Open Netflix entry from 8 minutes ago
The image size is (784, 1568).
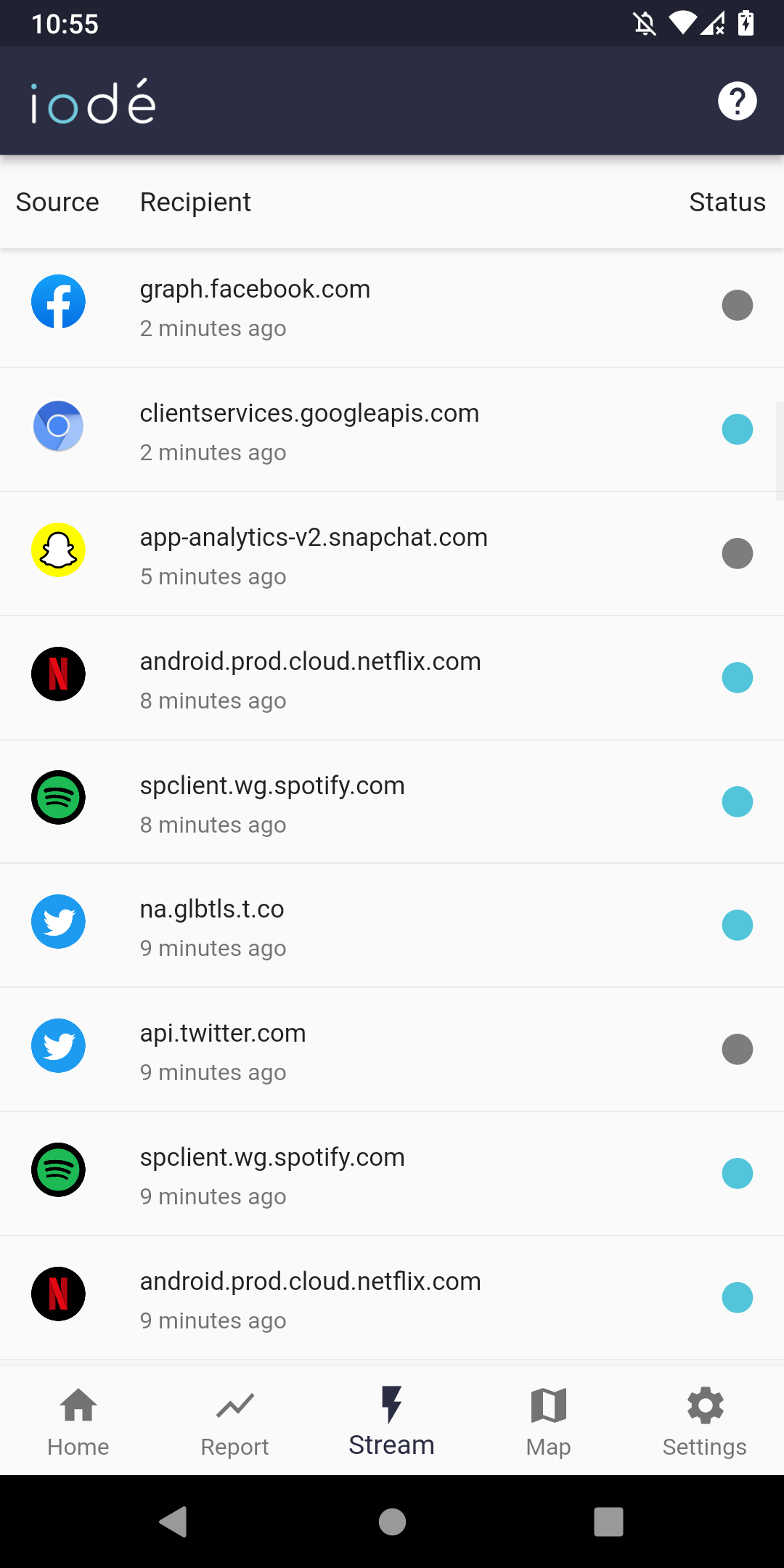(x=392, y=679)
